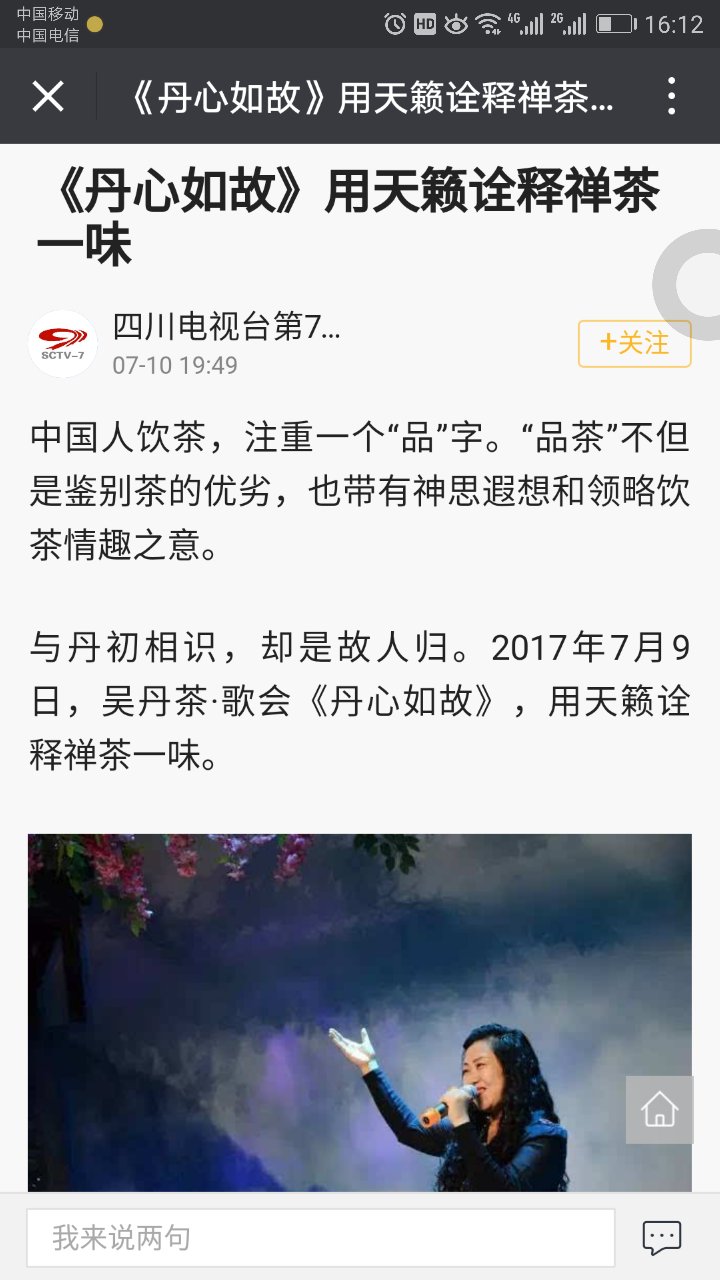Screen dimensions: 720x1280
Task: View comments via the speech bubble icon
Action: coord(661,1238)
